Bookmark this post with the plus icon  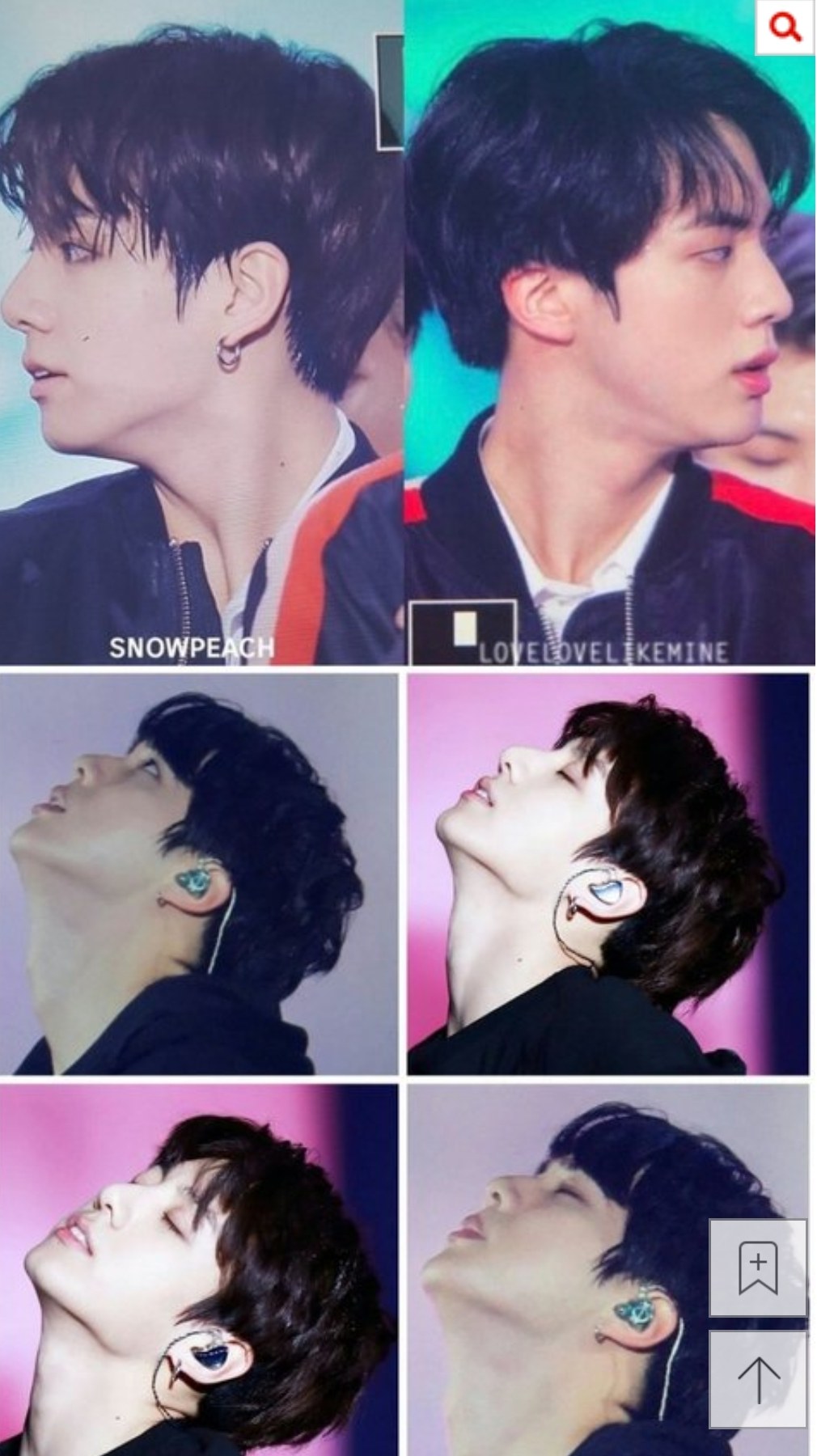758,1268
